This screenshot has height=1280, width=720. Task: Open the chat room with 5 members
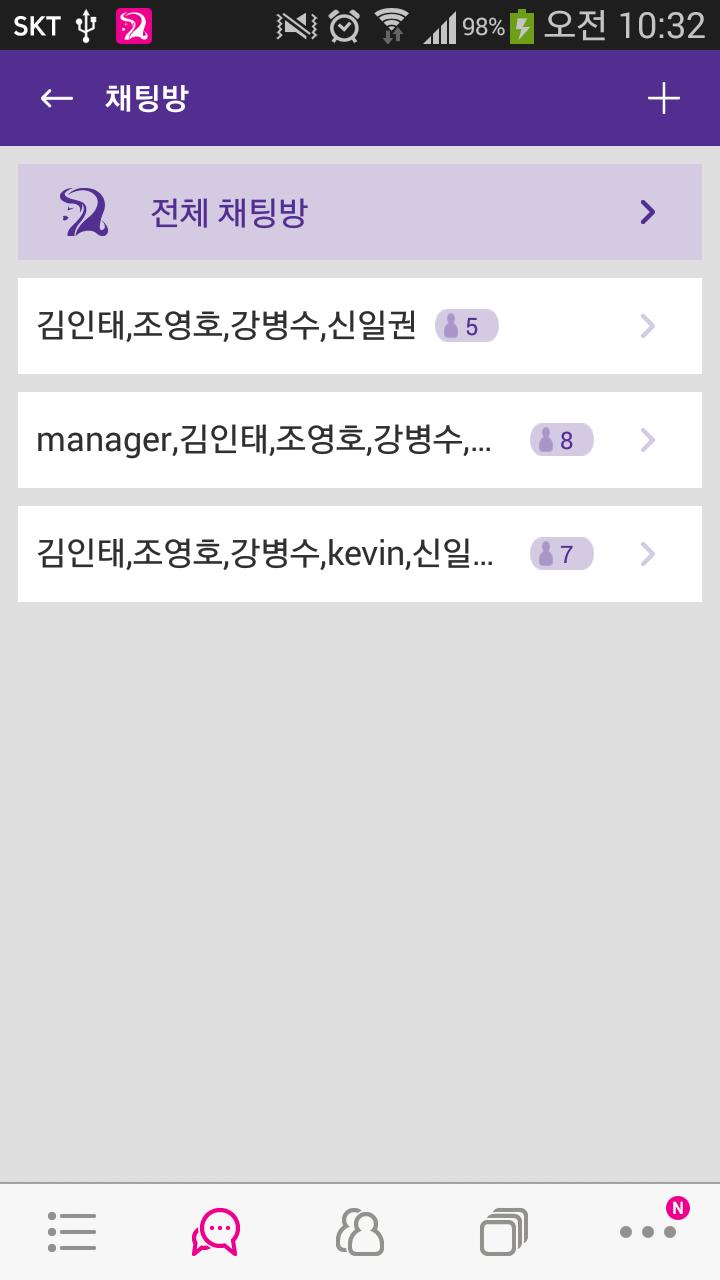click(x=360, y=326)
